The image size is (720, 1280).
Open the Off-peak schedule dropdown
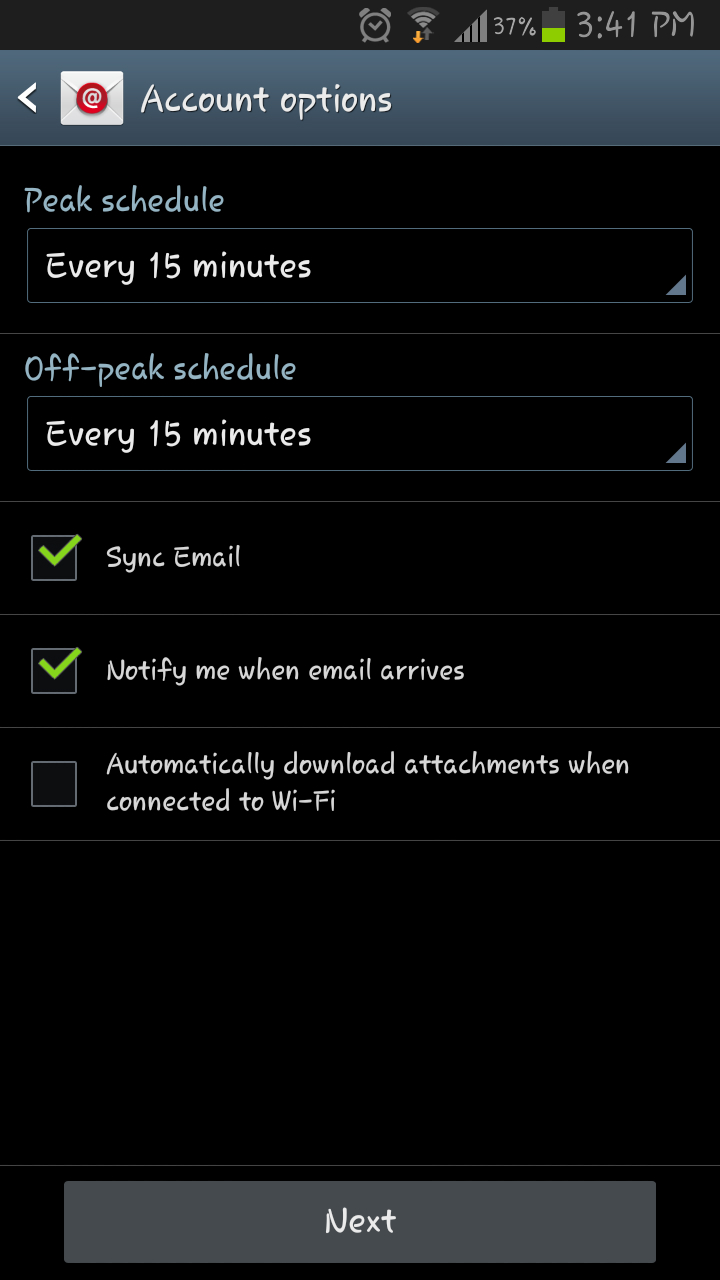(x=360, y=434)
